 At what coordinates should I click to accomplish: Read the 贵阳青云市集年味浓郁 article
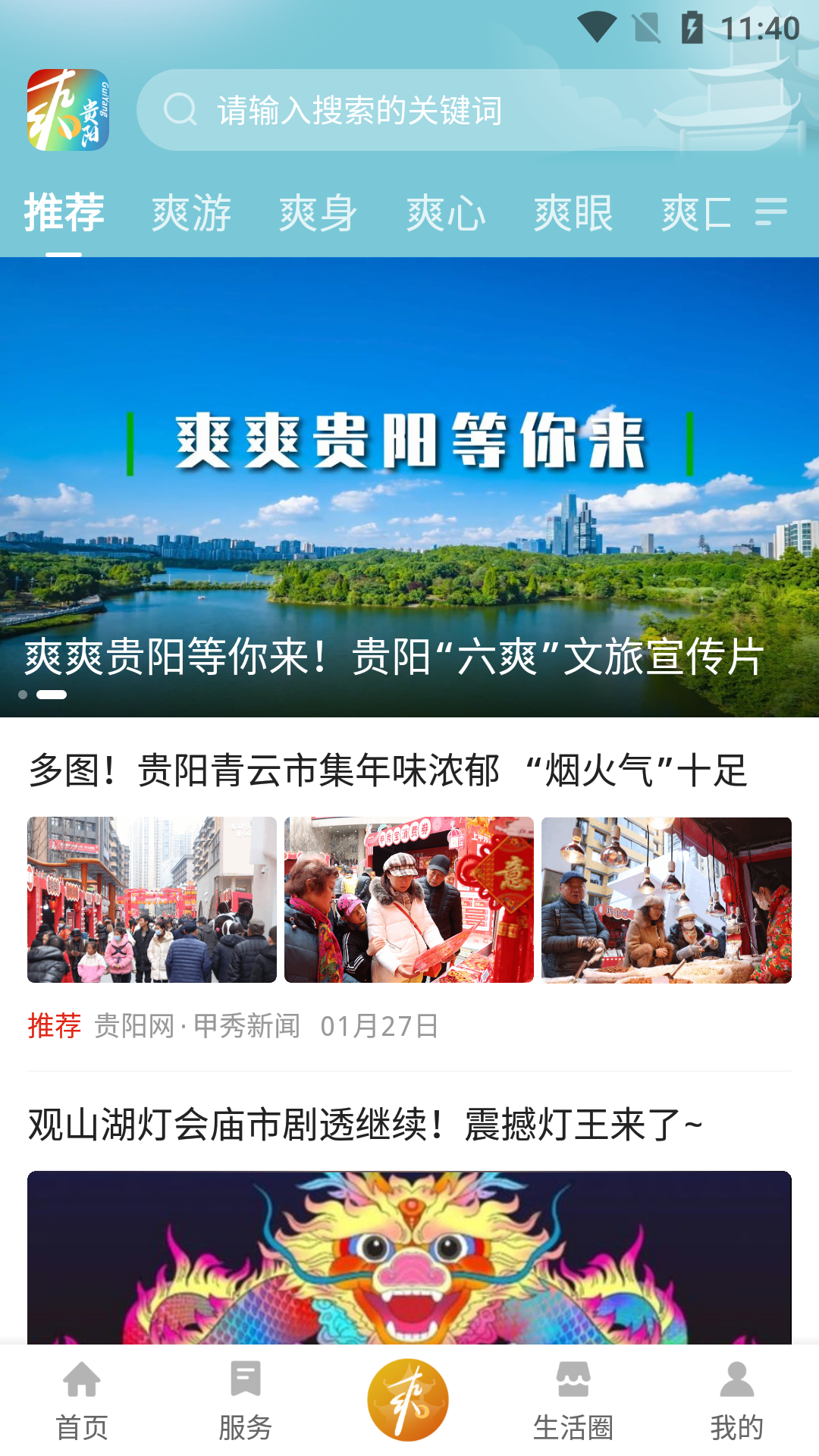[388, 770]
